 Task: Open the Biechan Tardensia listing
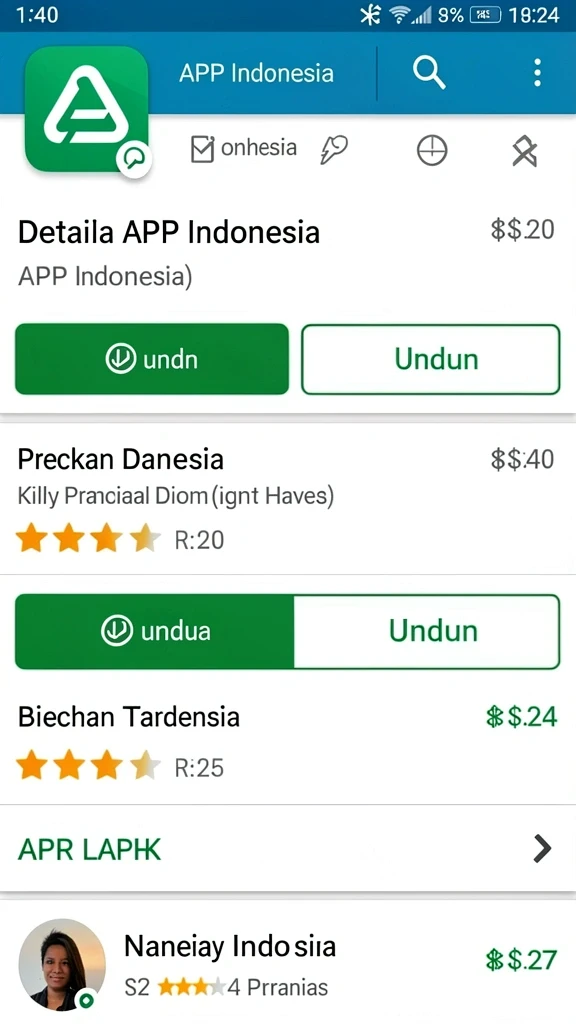click(287, 741)
